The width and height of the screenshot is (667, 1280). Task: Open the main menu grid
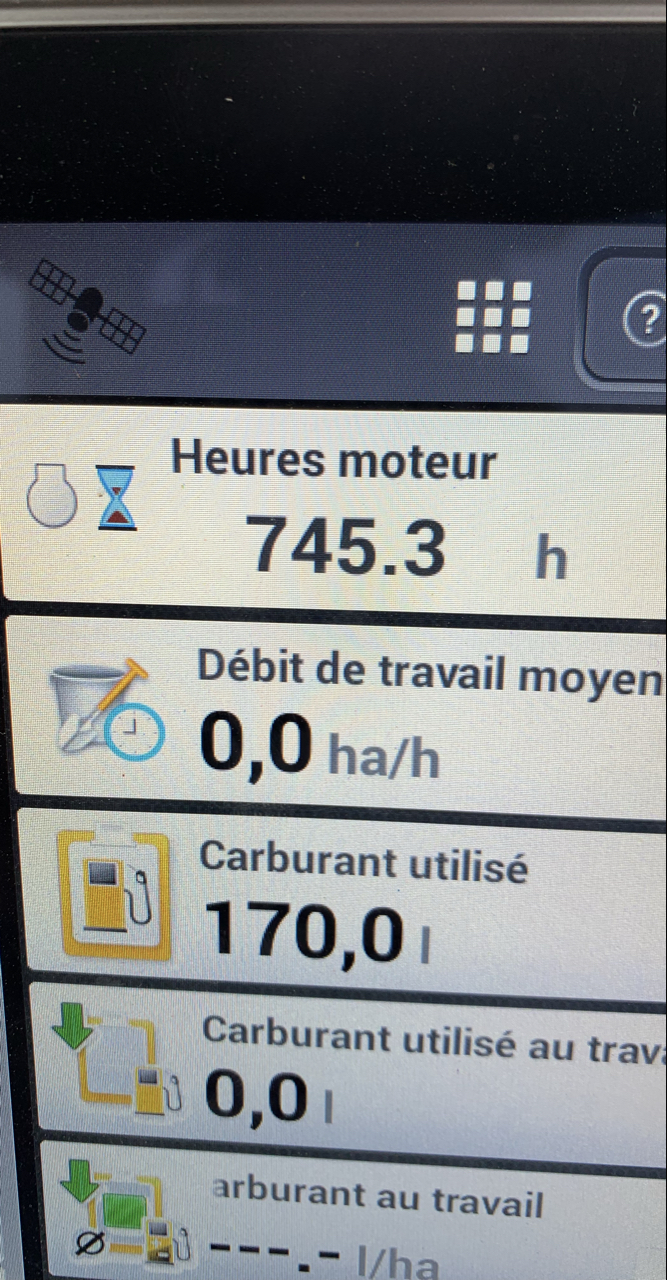pos(492,317)
